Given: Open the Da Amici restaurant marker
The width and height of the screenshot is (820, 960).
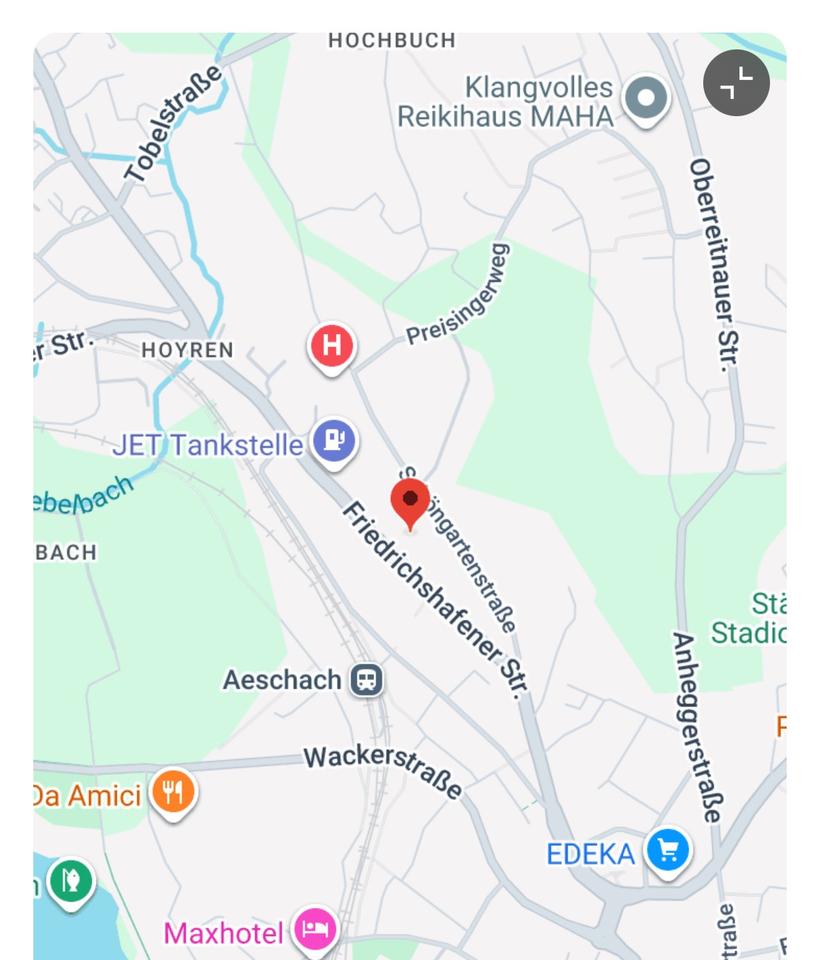Looking at the screenshot, I should coord(173,794).
